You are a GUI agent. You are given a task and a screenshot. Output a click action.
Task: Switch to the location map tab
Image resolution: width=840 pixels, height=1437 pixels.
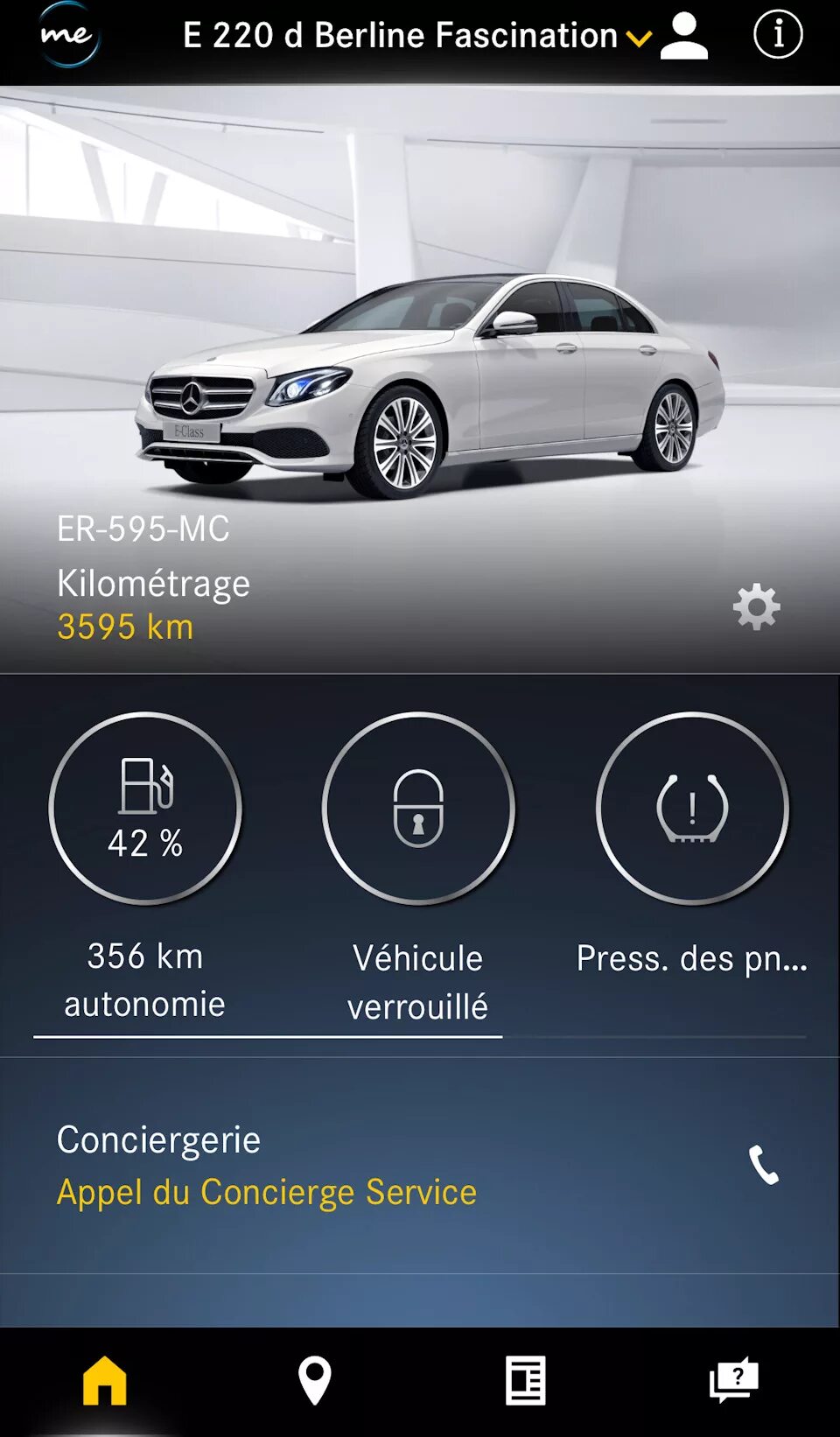click(x=315, y=1381)
